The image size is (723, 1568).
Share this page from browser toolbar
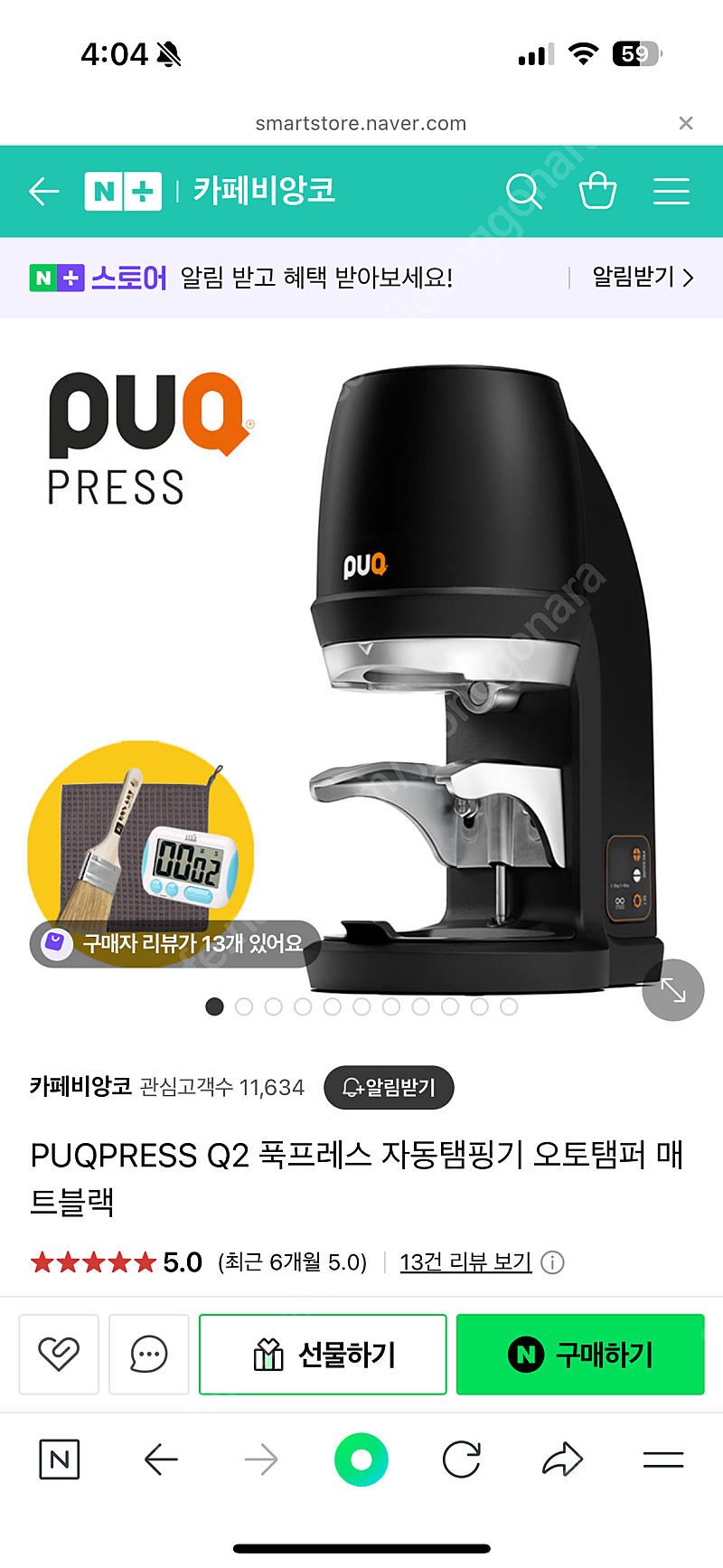tap(562, 1459)
